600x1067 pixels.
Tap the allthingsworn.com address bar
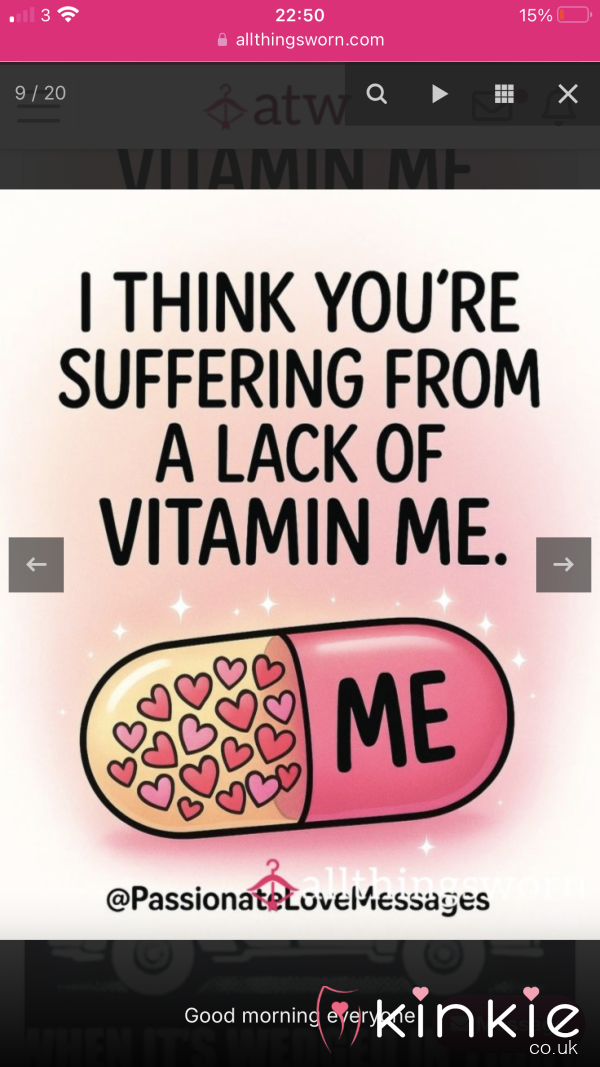(300, 40)
